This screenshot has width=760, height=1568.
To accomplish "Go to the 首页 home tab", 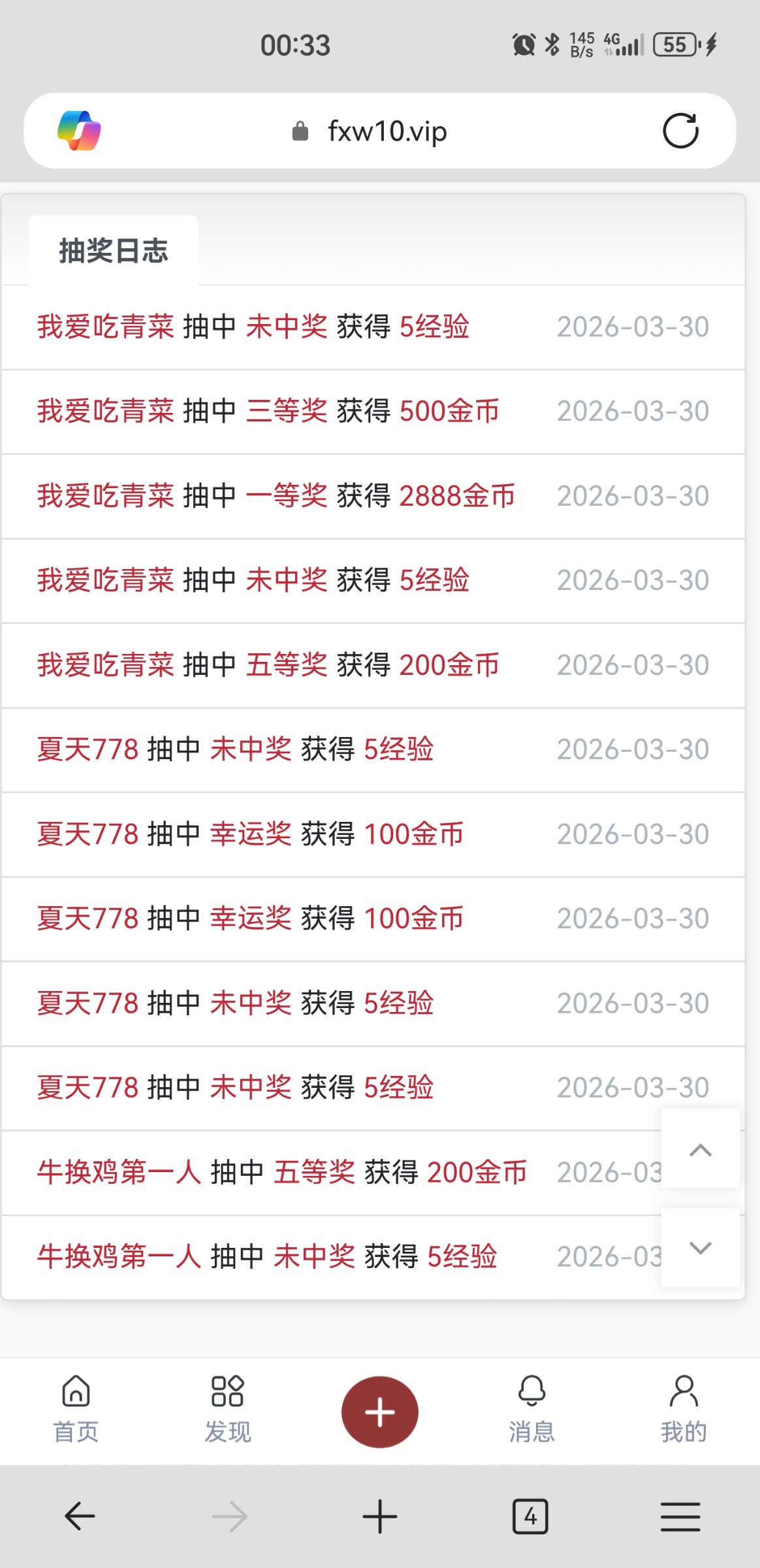I will click(76, 1410).
